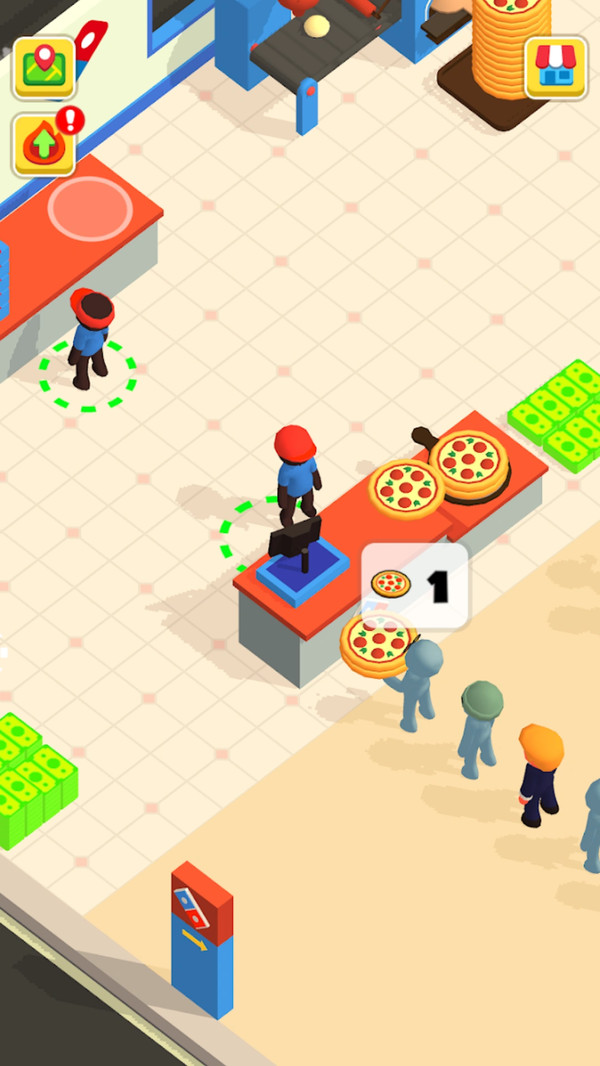Screen dimensions: 600x1066
Task: Open the map button
Action: click(43, 67)
